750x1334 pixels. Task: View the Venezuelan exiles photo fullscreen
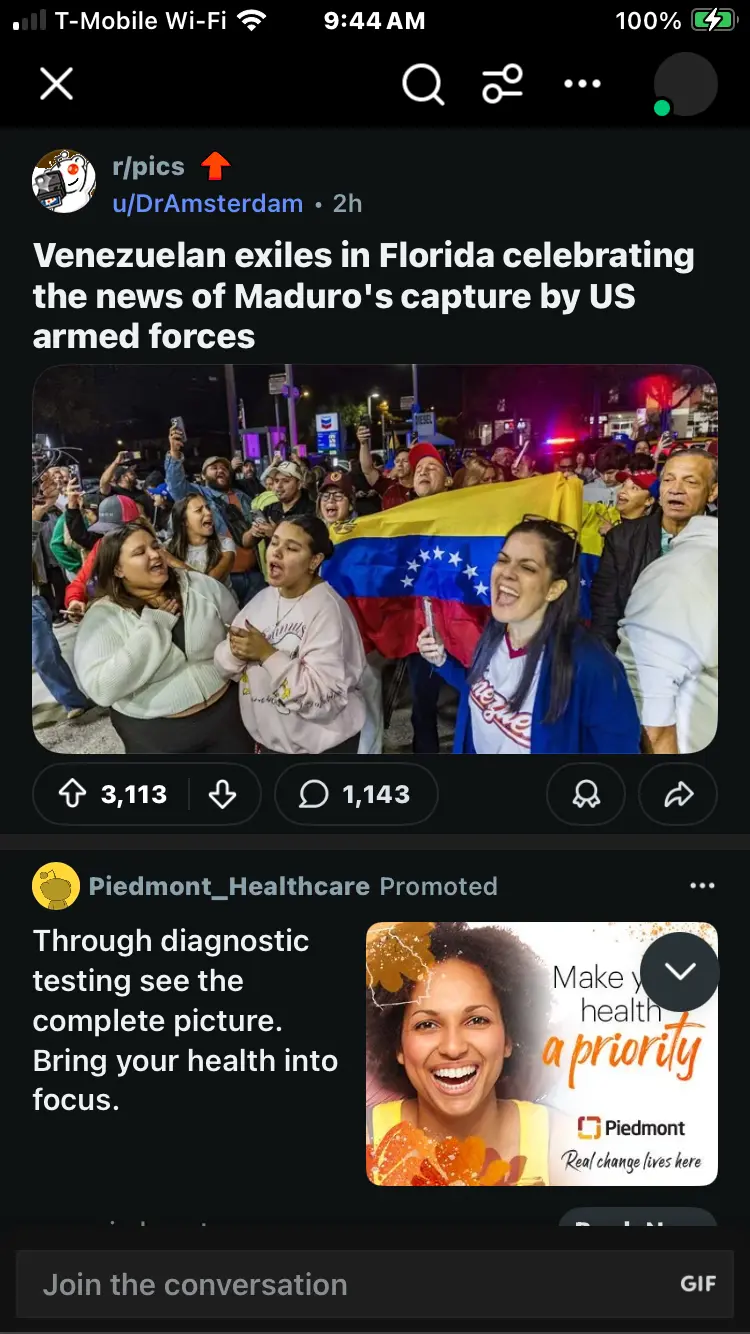(375, 558)
